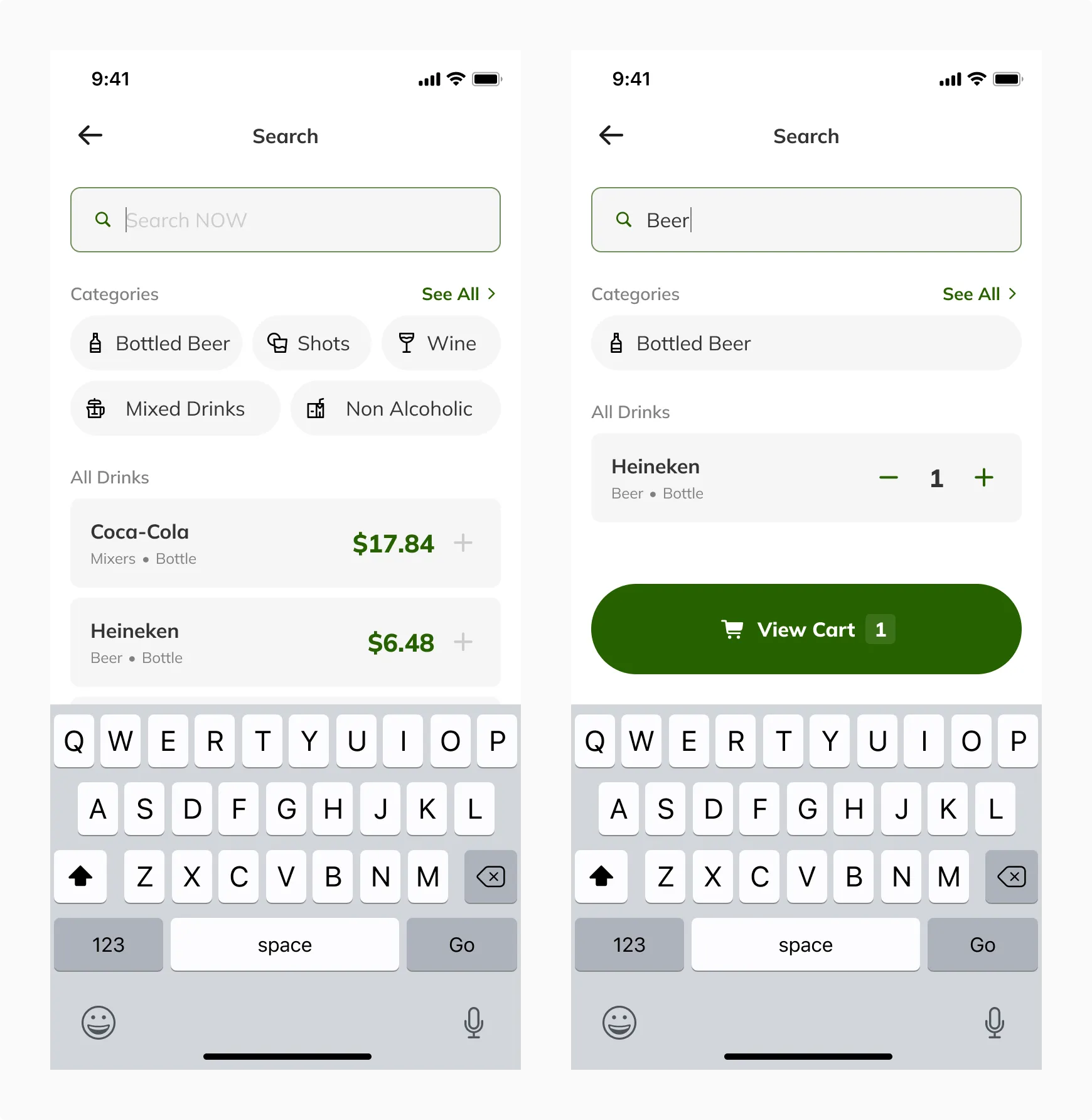
Task: Select the Shots category chip
Action: coord(311,343)
